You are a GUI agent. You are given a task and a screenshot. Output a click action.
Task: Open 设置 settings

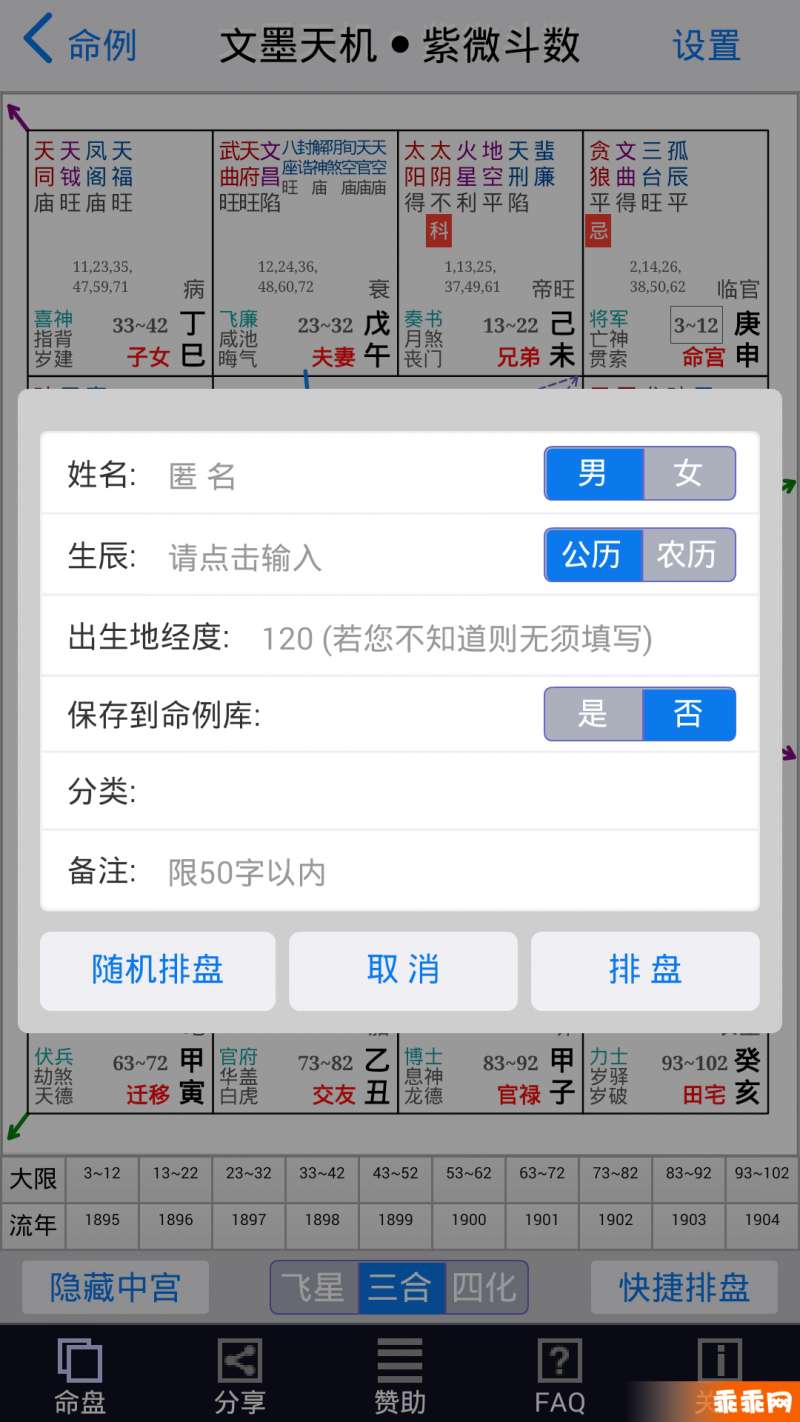pos(706,45)
